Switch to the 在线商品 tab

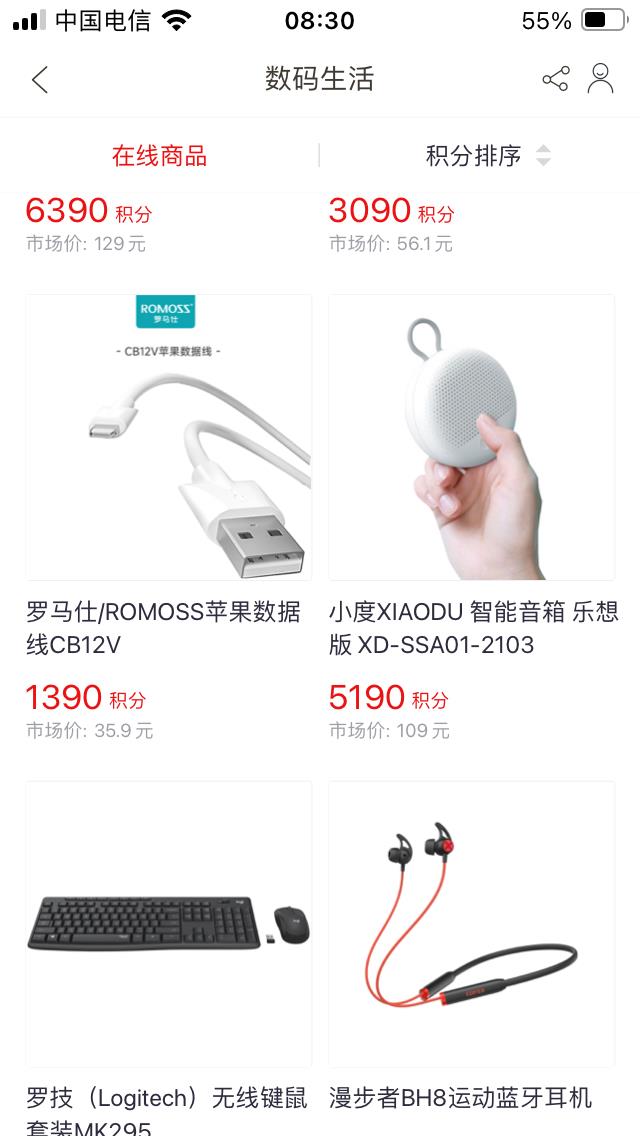(x=159, y=156)
